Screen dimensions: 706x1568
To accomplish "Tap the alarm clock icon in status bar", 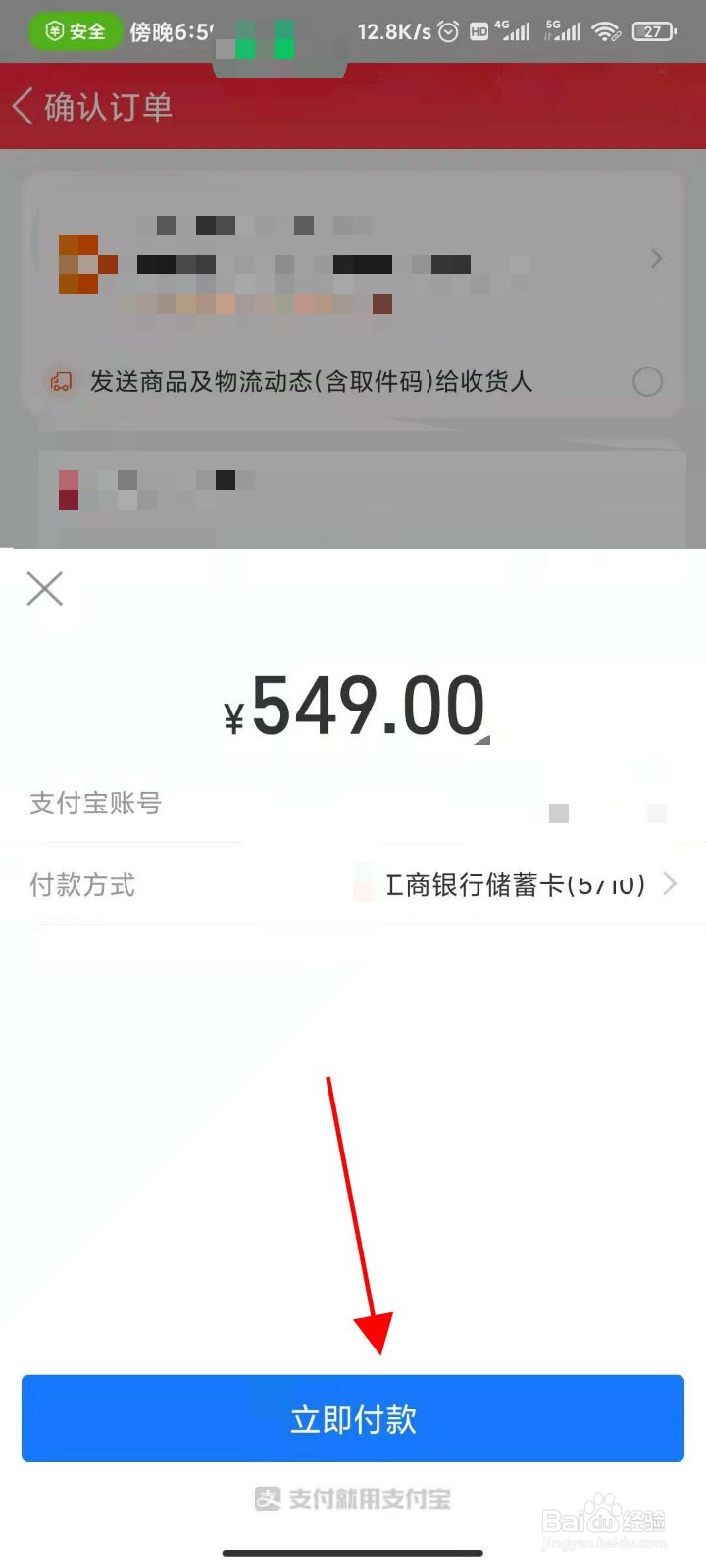I will click(447, 30).
